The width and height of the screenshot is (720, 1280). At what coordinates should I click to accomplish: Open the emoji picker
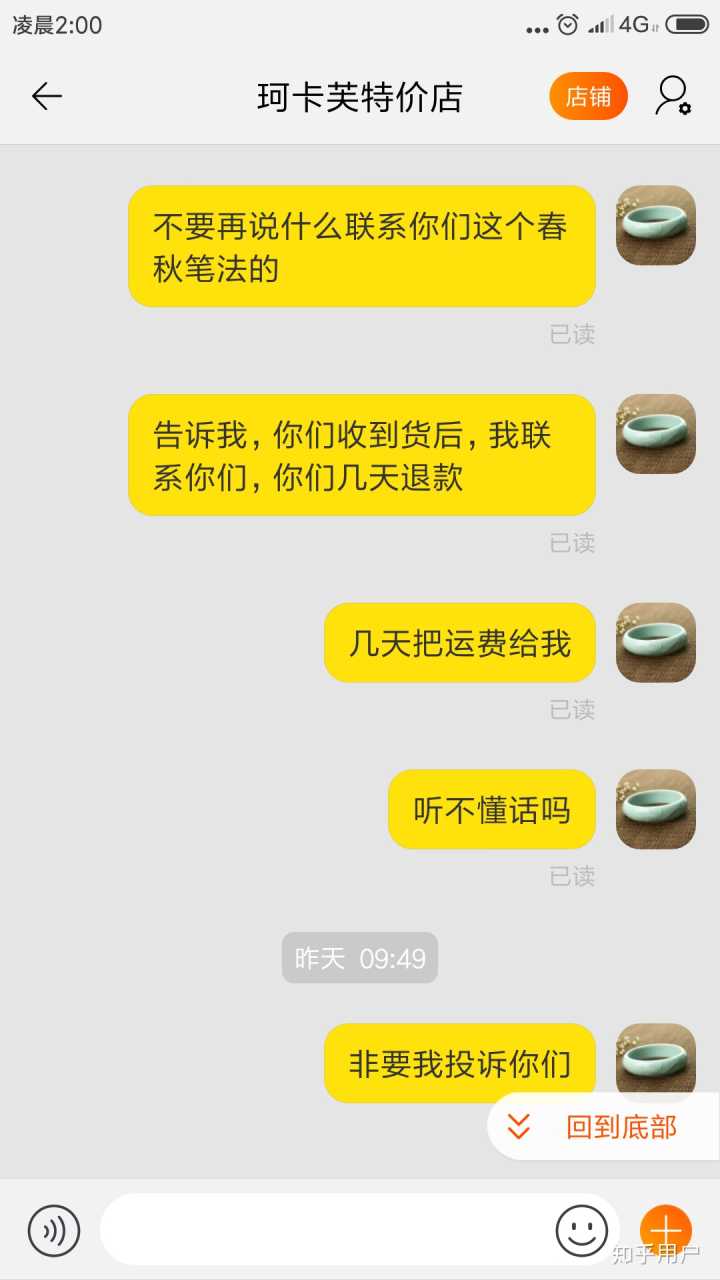click(x=581, y=1230)
